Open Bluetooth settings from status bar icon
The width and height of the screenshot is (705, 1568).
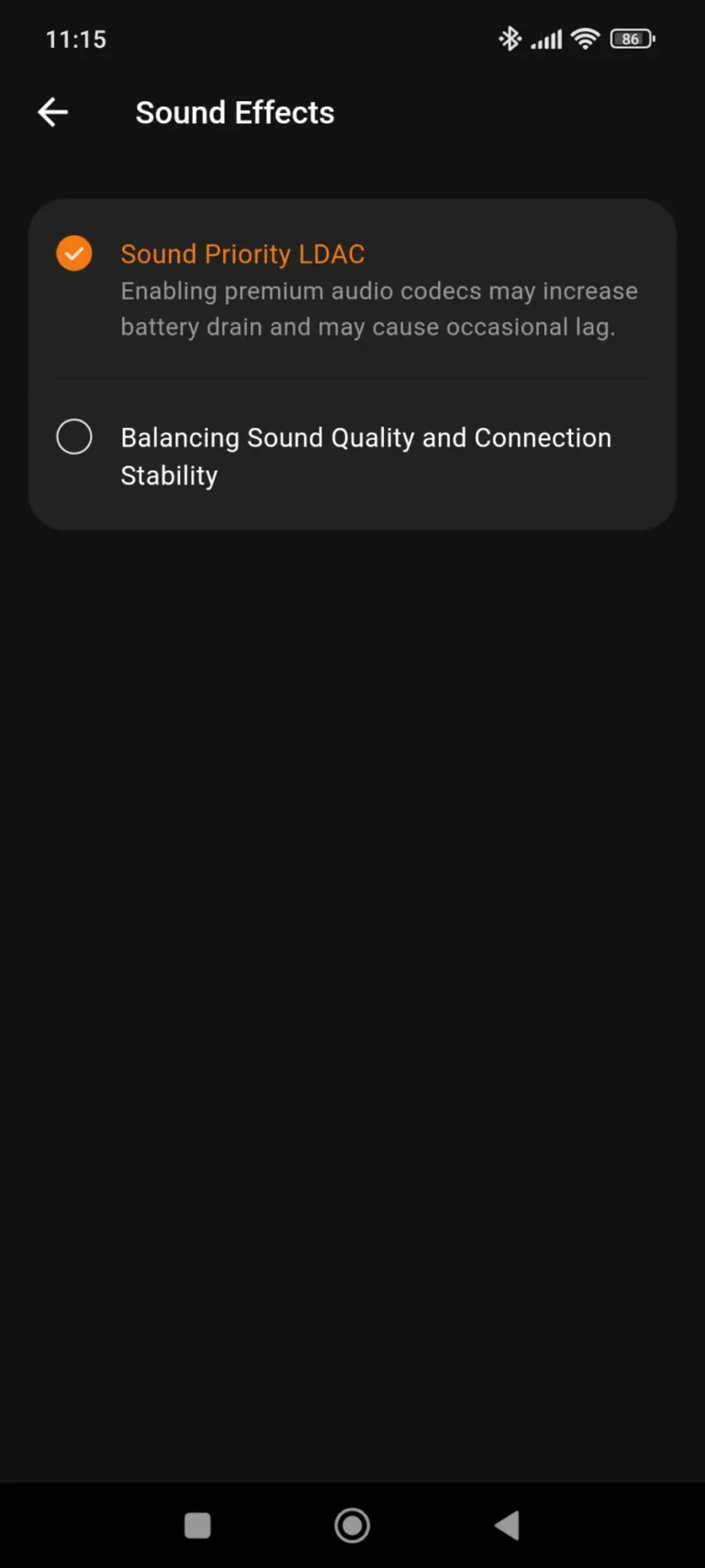[x=510, y=39]
